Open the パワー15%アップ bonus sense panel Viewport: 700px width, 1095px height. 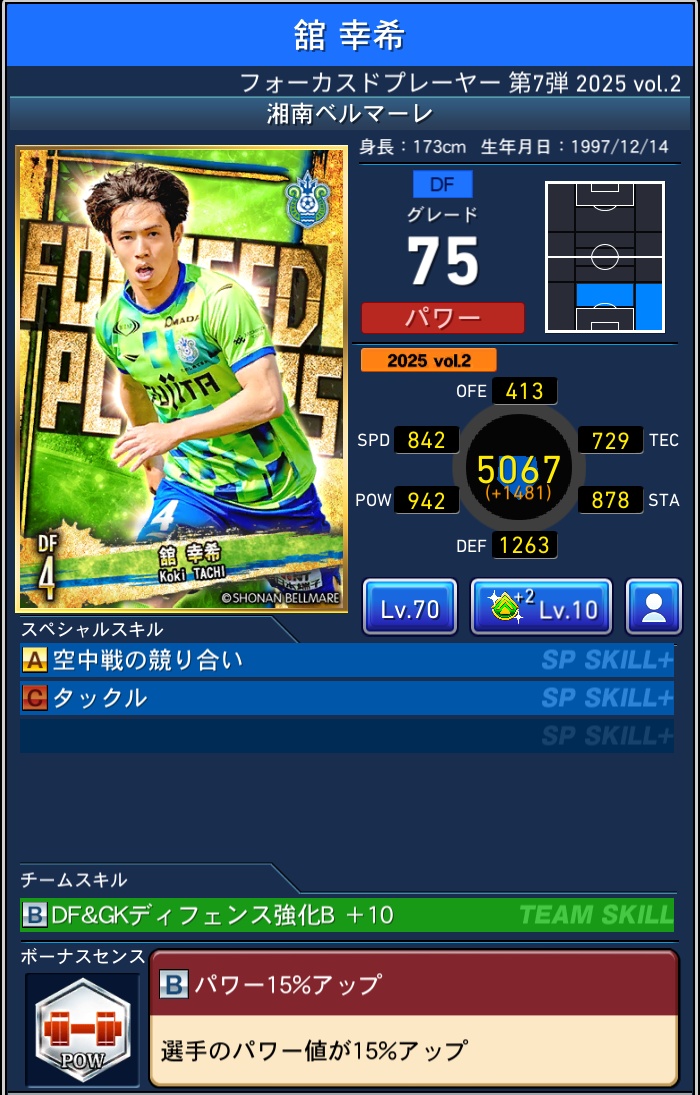point(413,1017)
